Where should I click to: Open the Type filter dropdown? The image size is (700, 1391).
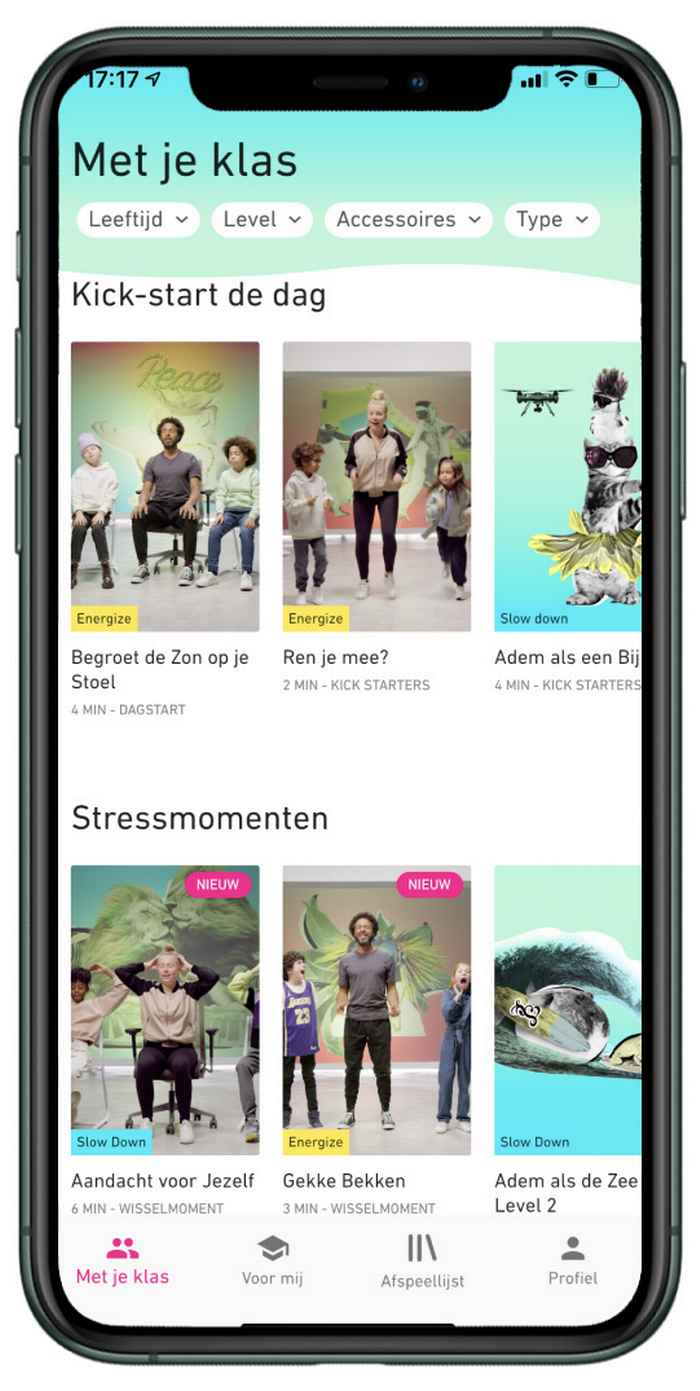coord(551,220)
